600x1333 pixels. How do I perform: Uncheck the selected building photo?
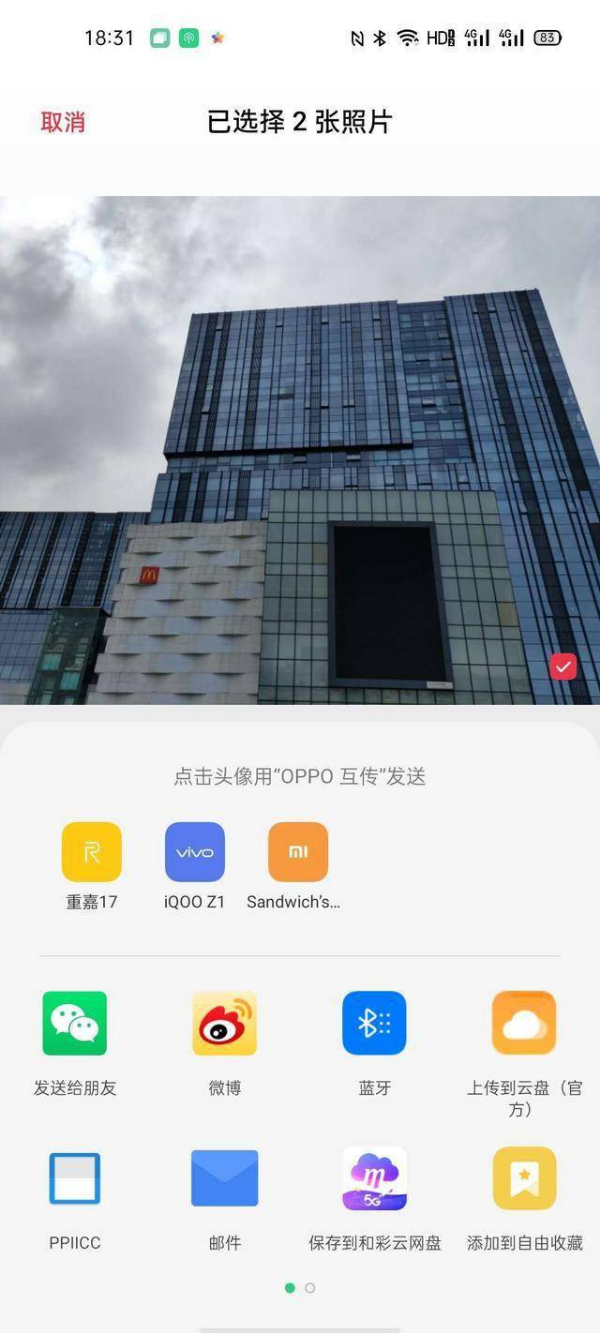click(x=563, y=666)
